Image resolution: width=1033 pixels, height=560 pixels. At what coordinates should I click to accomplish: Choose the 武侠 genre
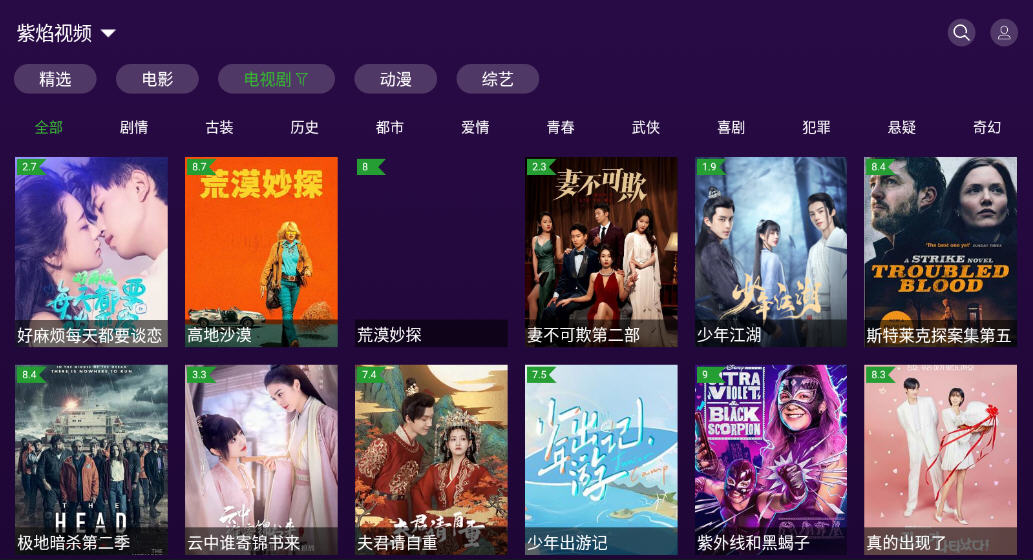(646, 127)
